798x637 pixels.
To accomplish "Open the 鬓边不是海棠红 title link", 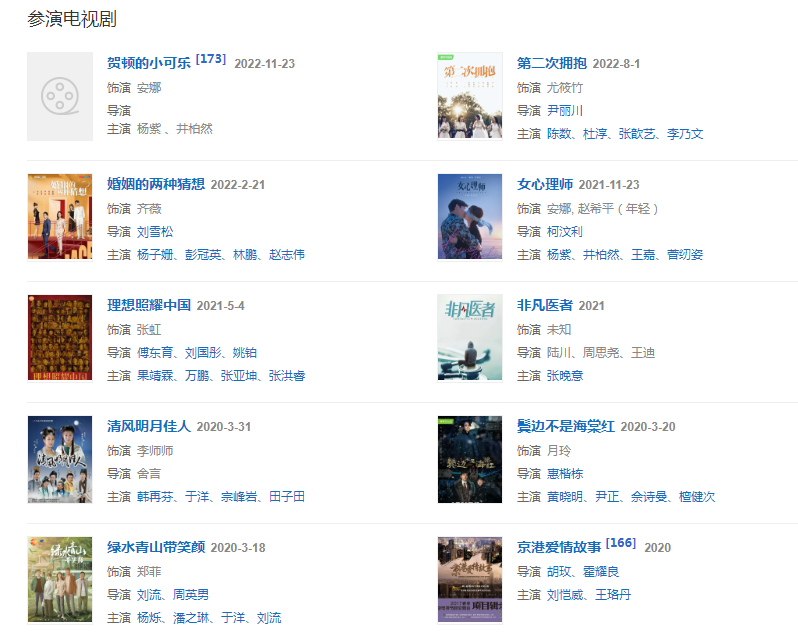I will [565, 426].
